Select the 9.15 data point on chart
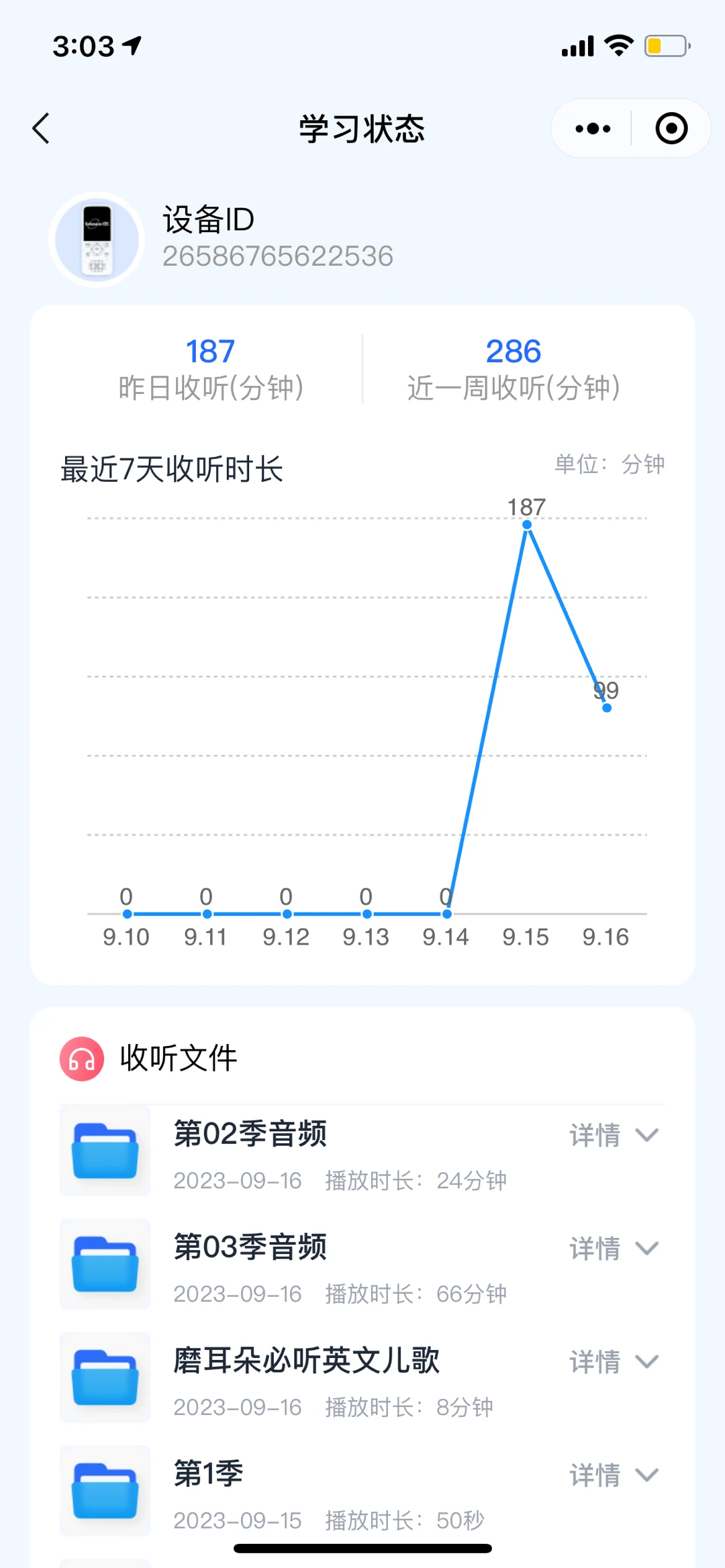 click(x=527, y=525)
